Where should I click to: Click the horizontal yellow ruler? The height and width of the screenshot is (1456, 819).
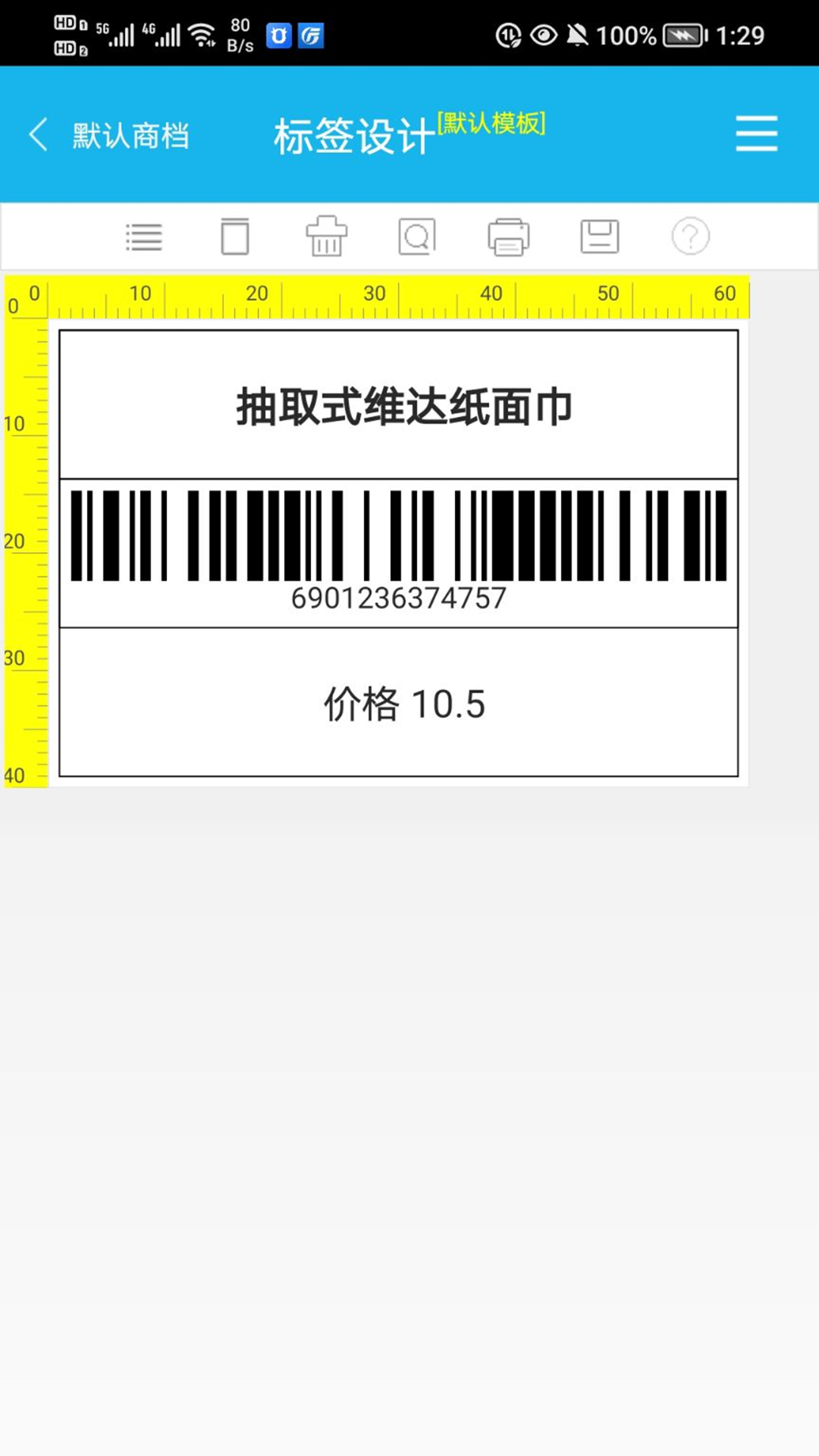click(379, 296)
